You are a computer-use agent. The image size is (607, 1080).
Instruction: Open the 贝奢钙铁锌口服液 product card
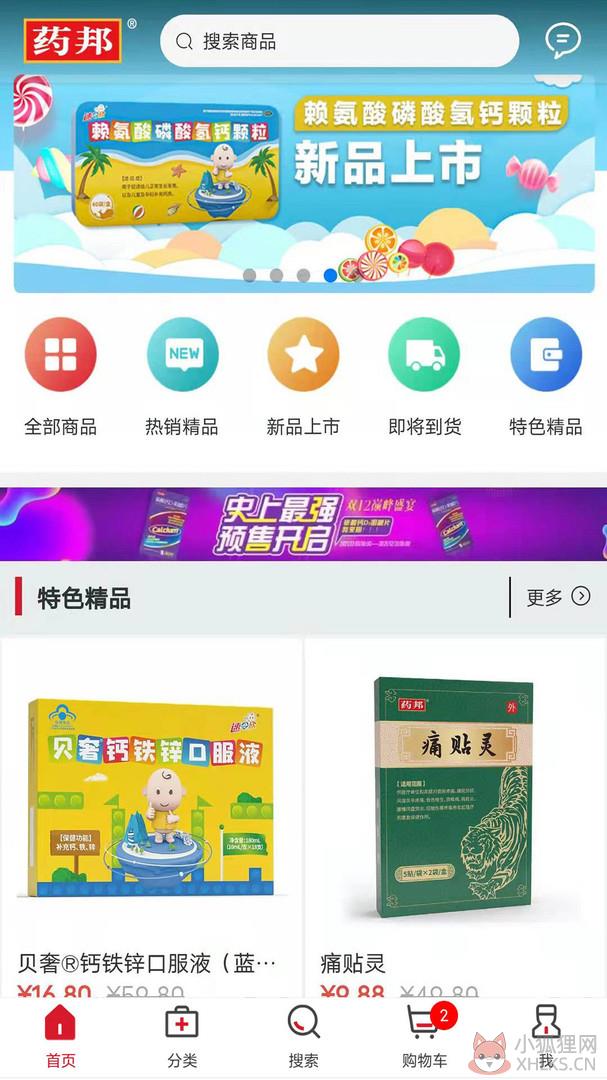(x=152, y=818)
